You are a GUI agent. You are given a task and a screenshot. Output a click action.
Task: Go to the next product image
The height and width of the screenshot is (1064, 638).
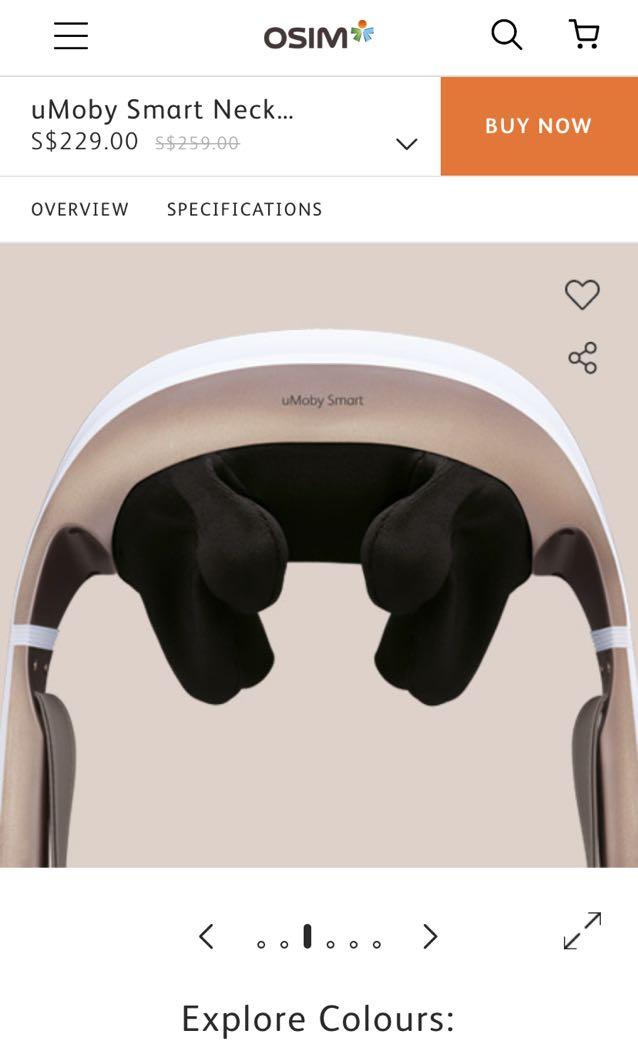(430, 937)
